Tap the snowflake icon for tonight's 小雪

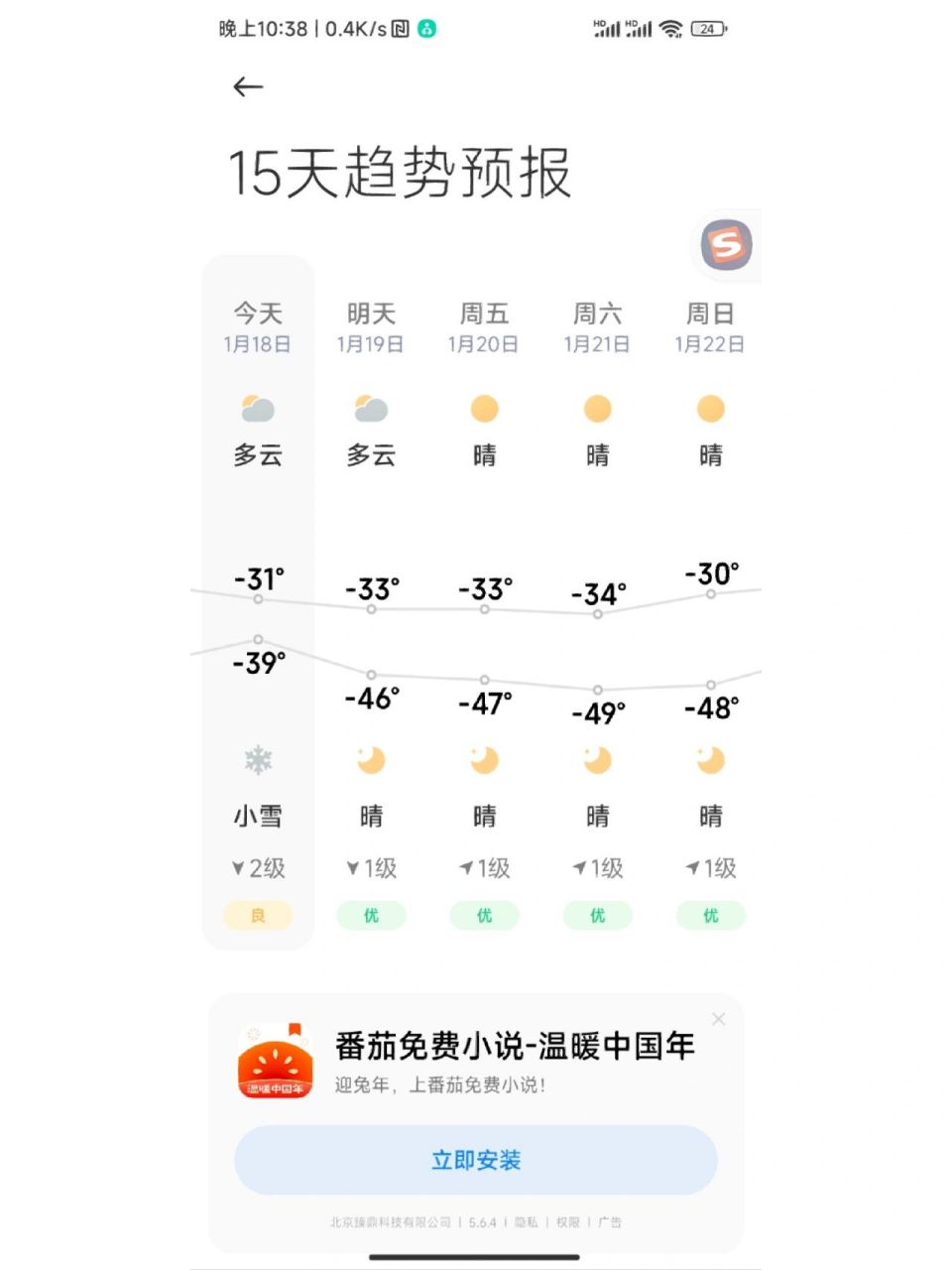click(257, 760)
